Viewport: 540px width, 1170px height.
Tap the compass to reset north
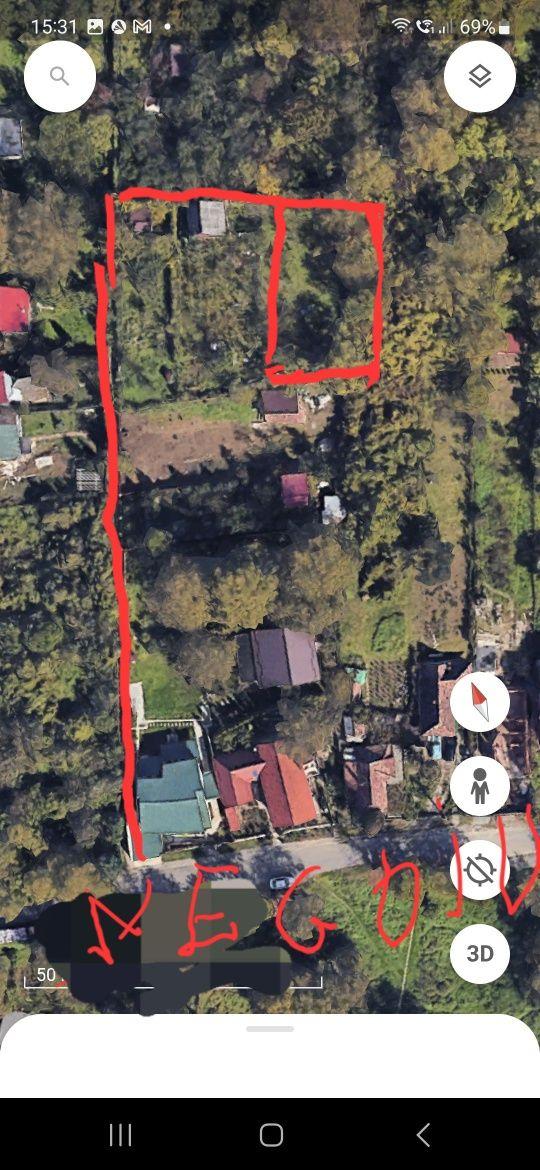(480, 701)
